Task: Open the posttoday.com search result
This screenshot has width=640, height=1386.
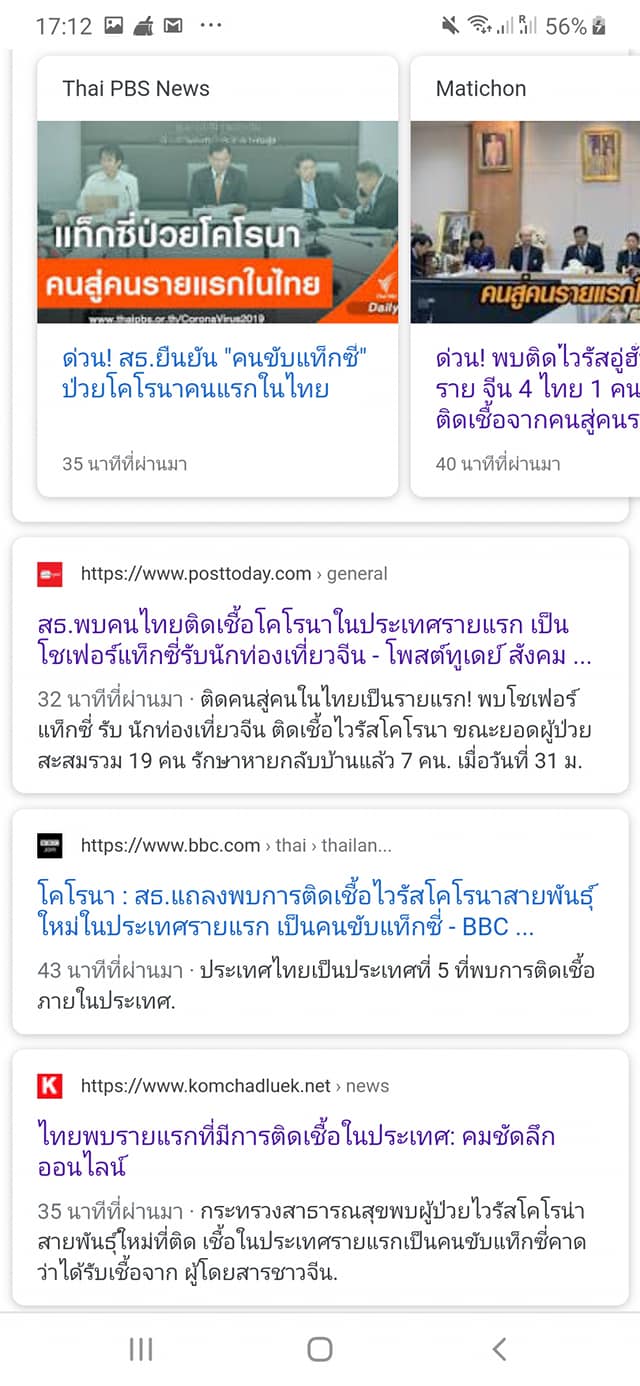Action: 302,640
